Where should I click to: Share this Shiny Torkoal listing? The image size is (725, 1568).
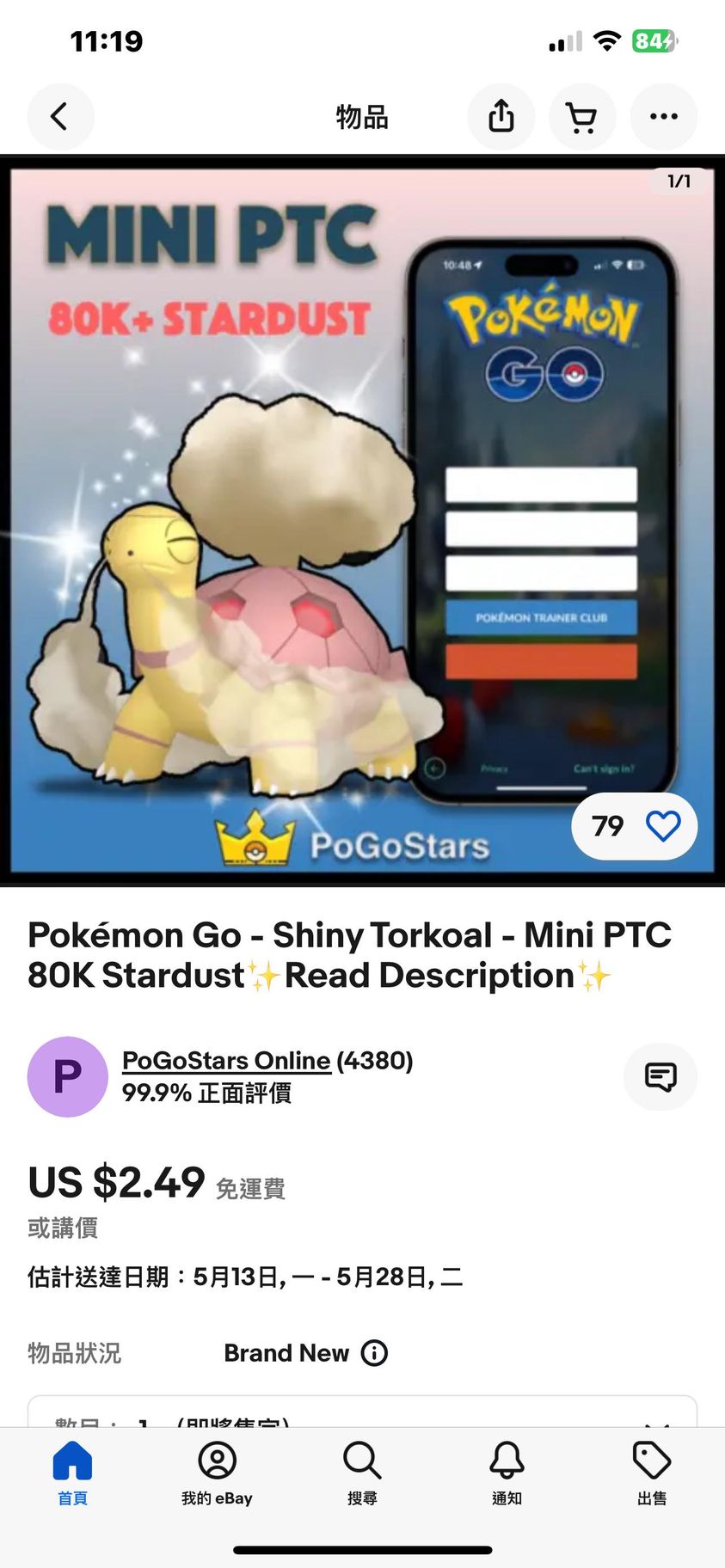point(501,117)
